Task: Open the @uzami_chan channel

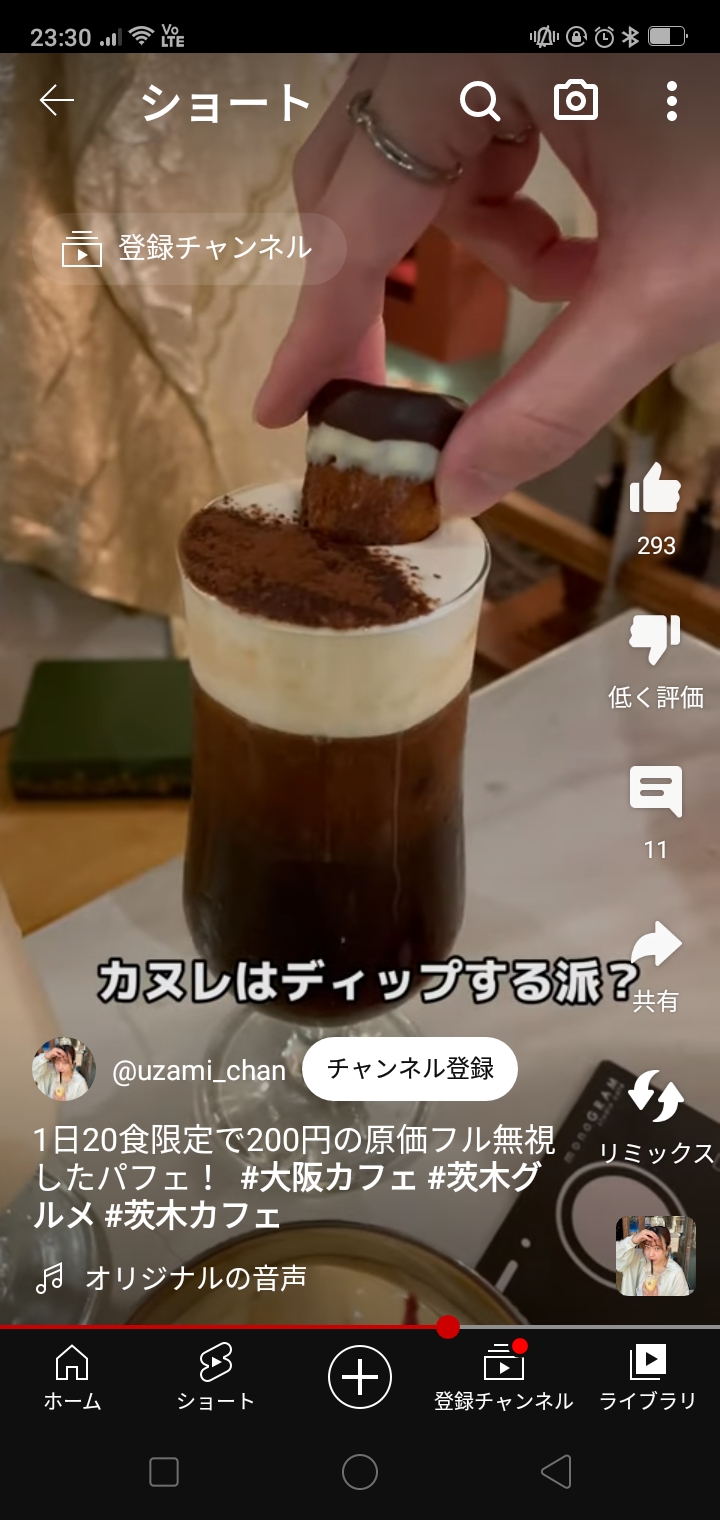Action: click(x=199, y=1071)
